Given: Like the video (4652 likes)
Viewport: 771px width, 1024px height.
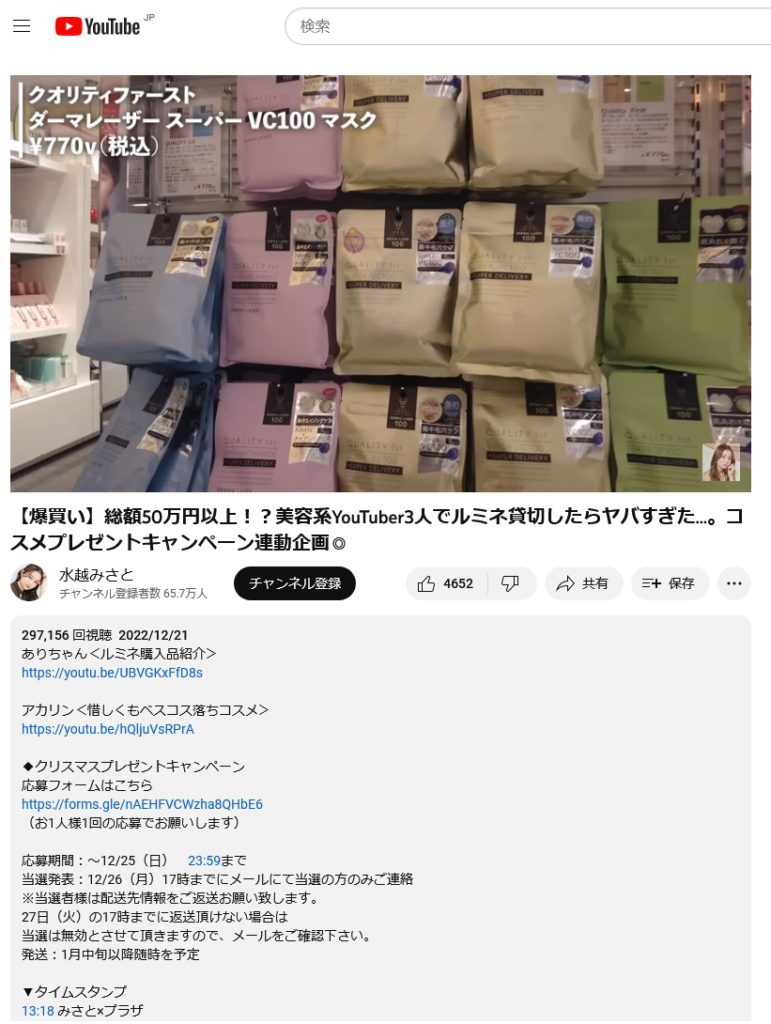Looking at the screenshot, I should 446,583.
